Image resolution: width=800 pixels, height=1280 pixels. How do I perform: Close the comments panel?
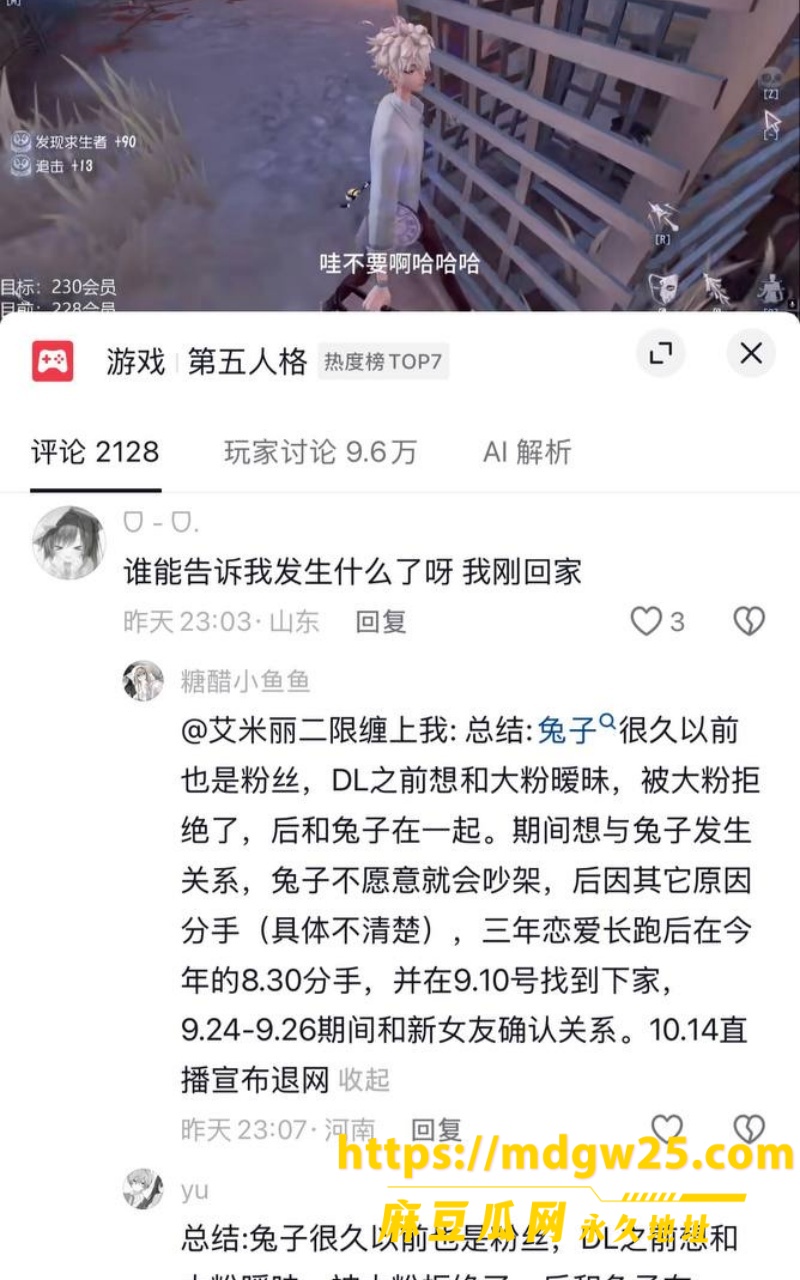pyautogui.click(x=751, y=353)
